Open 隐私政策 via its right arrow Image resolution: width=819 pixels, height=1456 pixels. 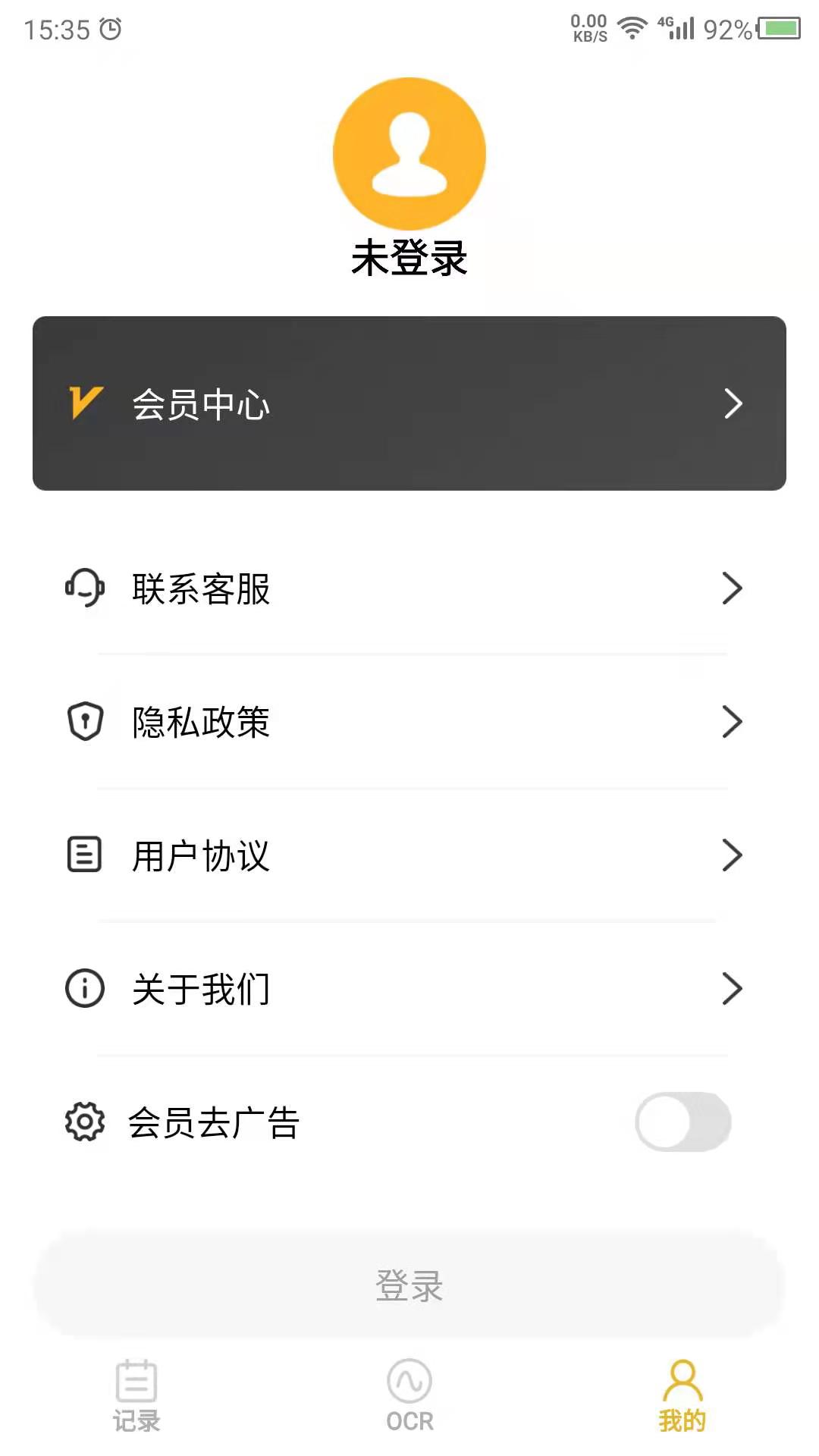pyautogui.click(x=733, y=722)
